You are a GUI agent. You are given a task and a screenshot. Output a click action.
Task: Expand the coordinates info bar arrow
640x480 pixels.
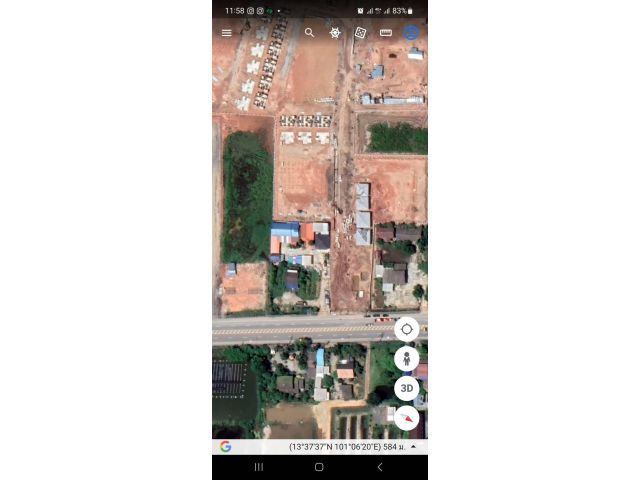click(414, 446)
